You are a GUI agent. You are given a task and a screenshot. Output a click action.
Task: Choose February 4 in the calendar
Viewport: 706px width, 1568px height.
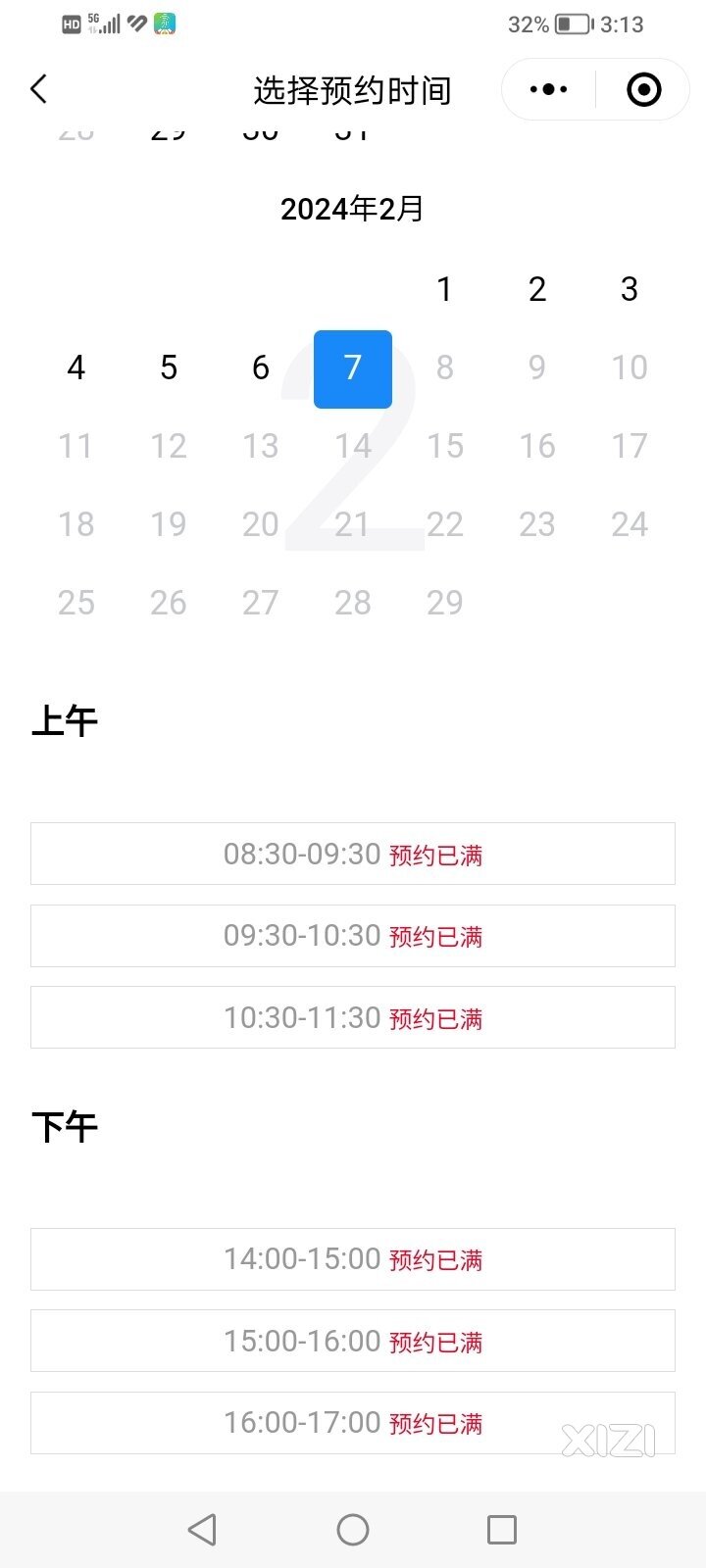tap(76, 367)
